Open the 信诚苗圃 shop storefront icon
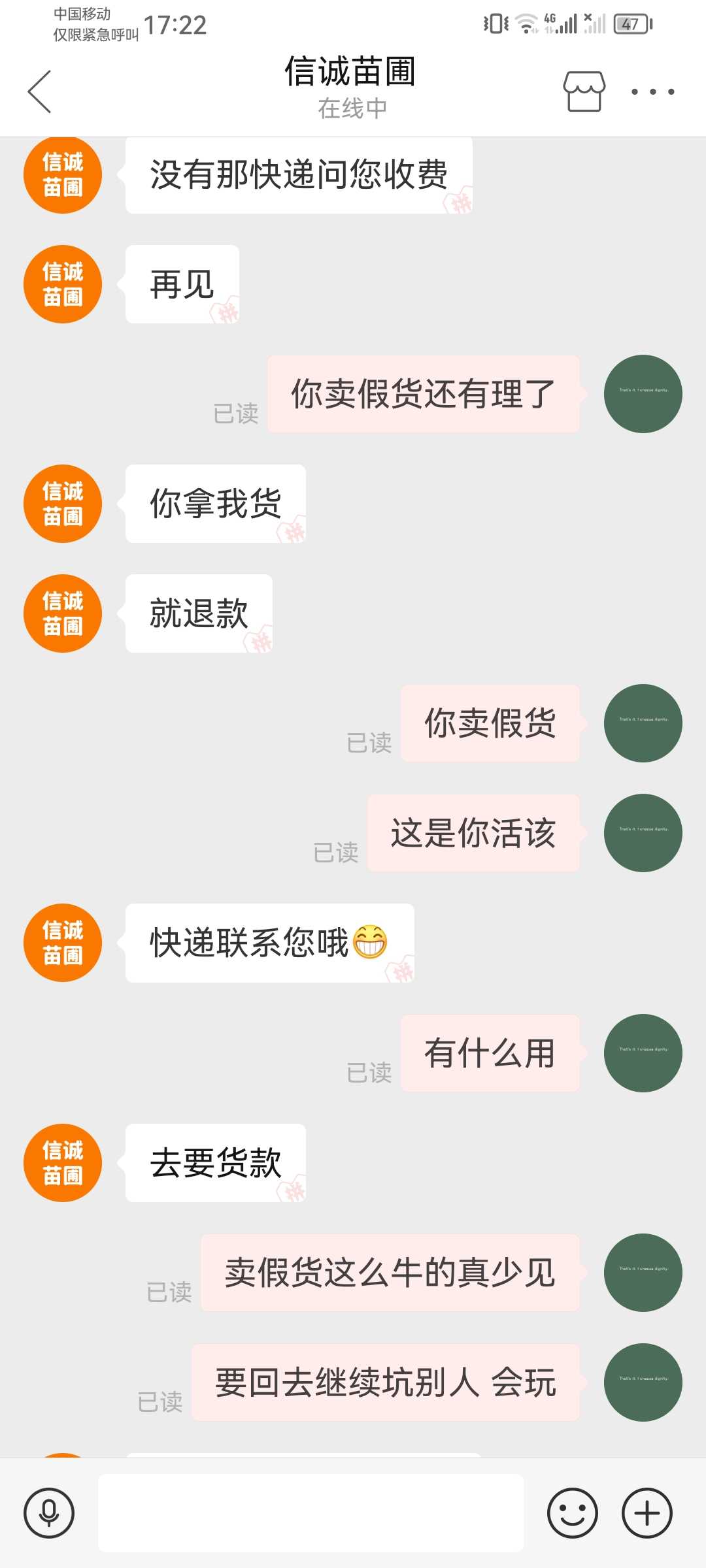This screenshot has width=706, height=1568. tap(584, 91)
